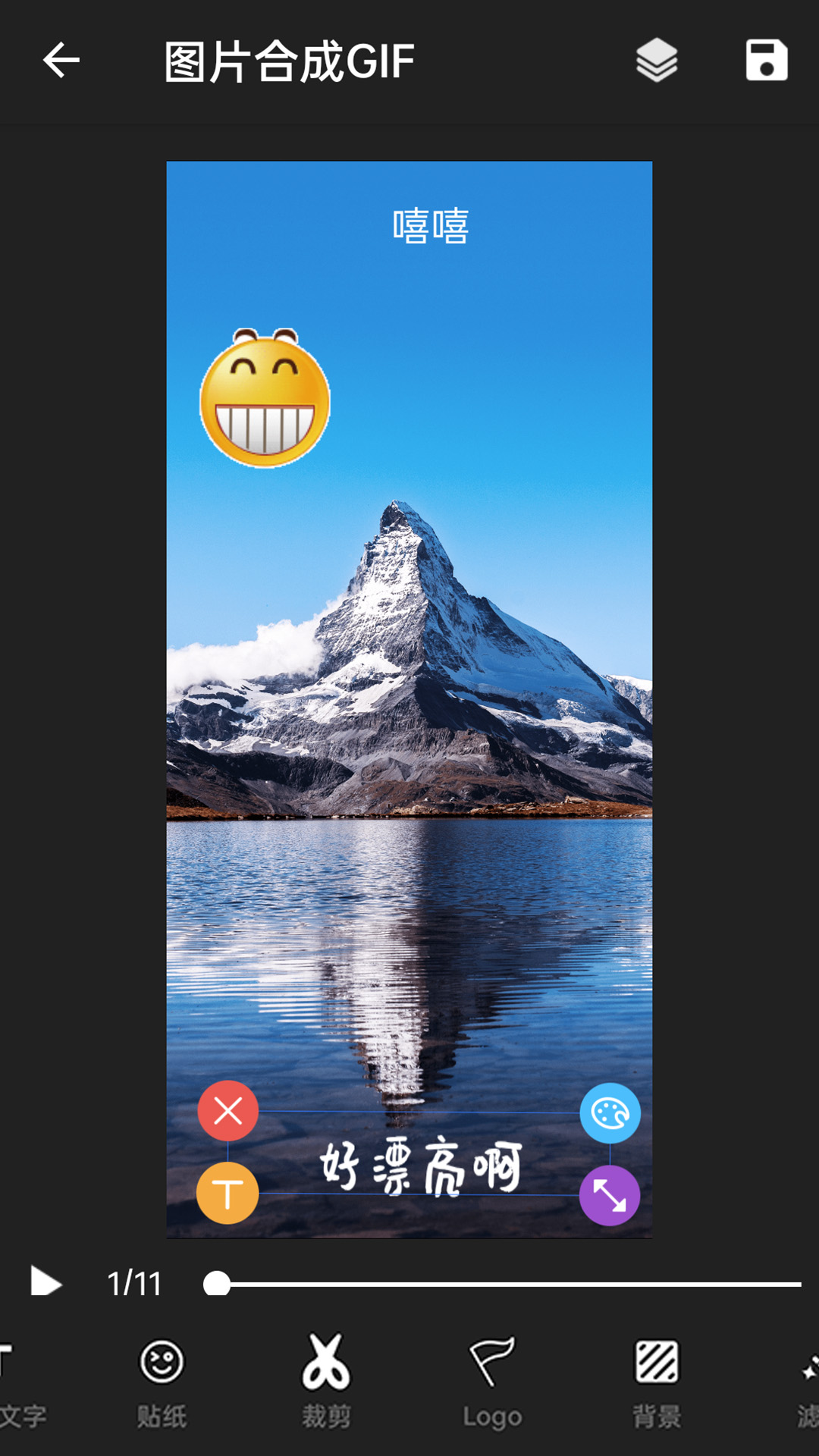
Task: Save the GIF with the disk icon
Action: pos(767,61)
